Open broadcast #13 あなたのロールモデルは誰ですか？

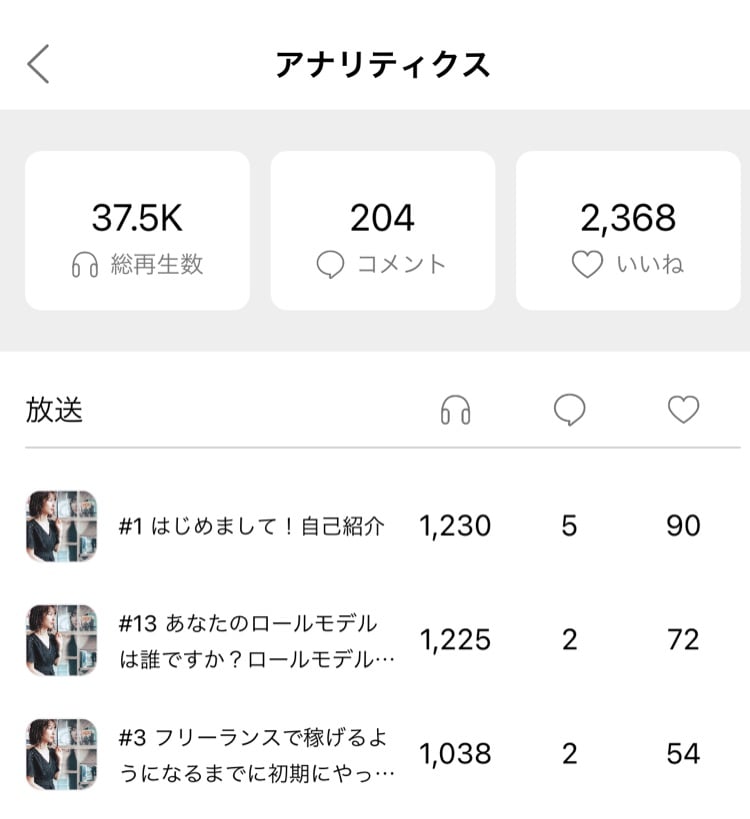coord(248,640)
